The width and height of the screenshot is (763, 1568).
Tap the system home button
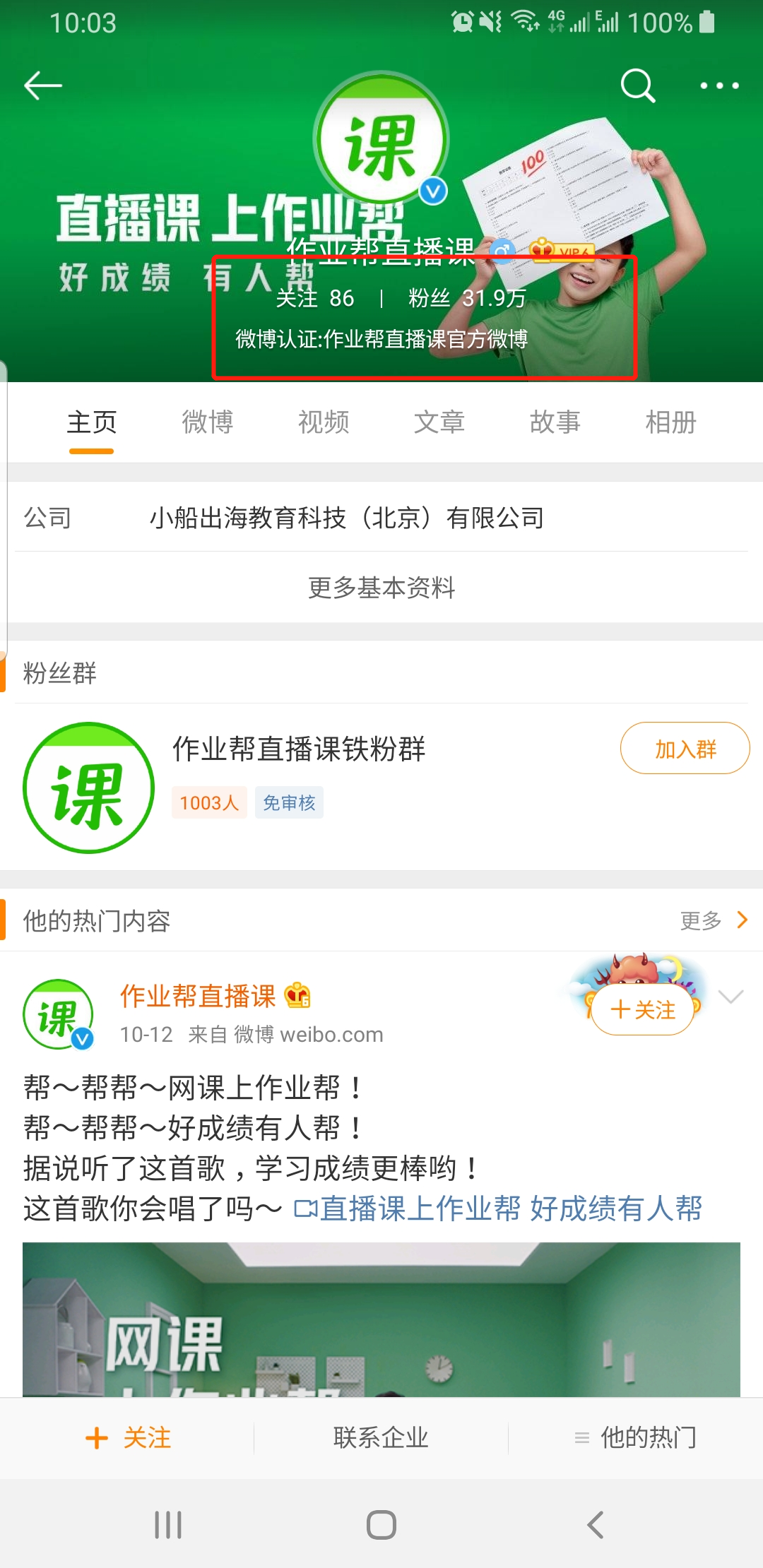tap(381, 1525)
